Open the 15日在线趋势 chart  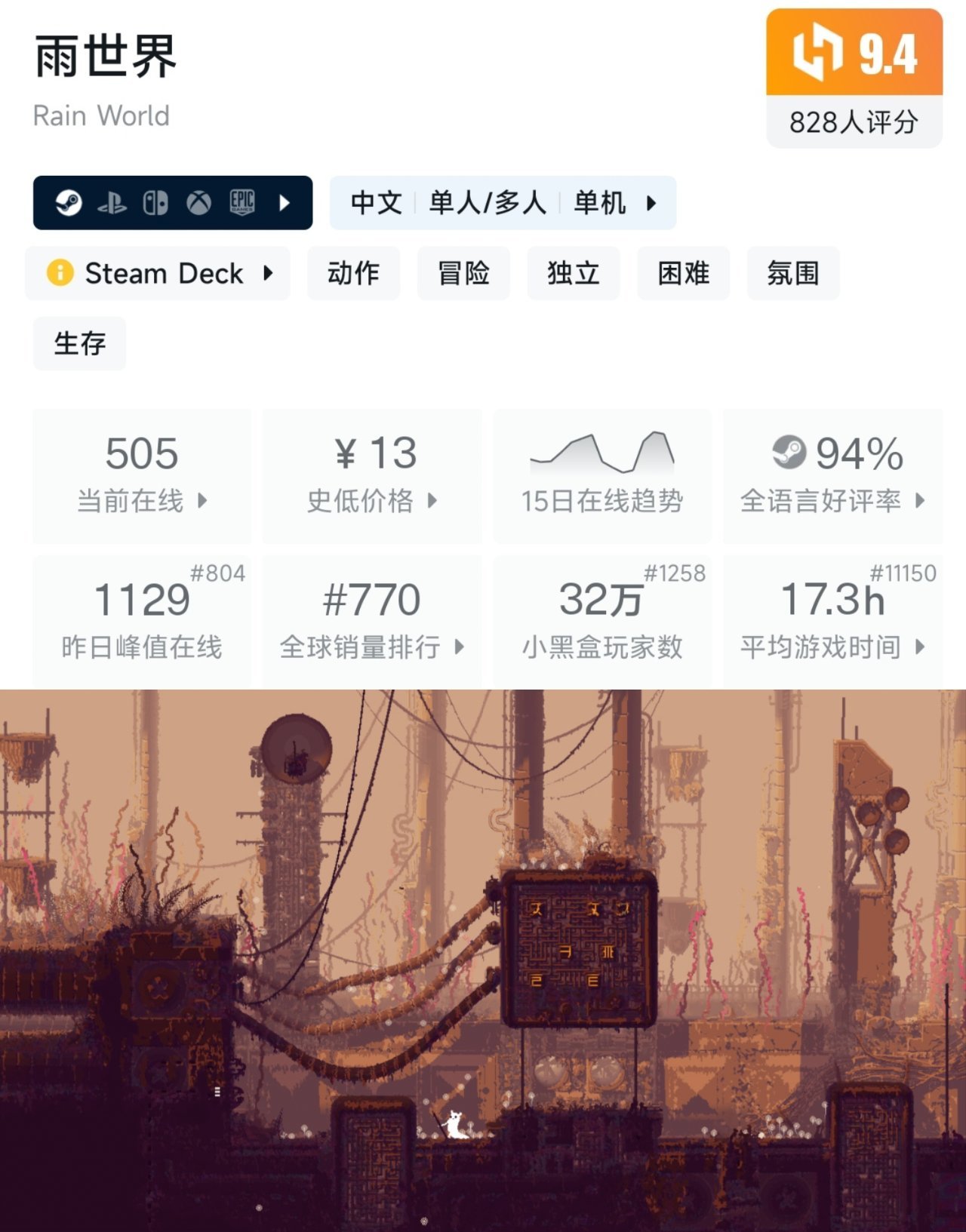click(x=602, y=477)
